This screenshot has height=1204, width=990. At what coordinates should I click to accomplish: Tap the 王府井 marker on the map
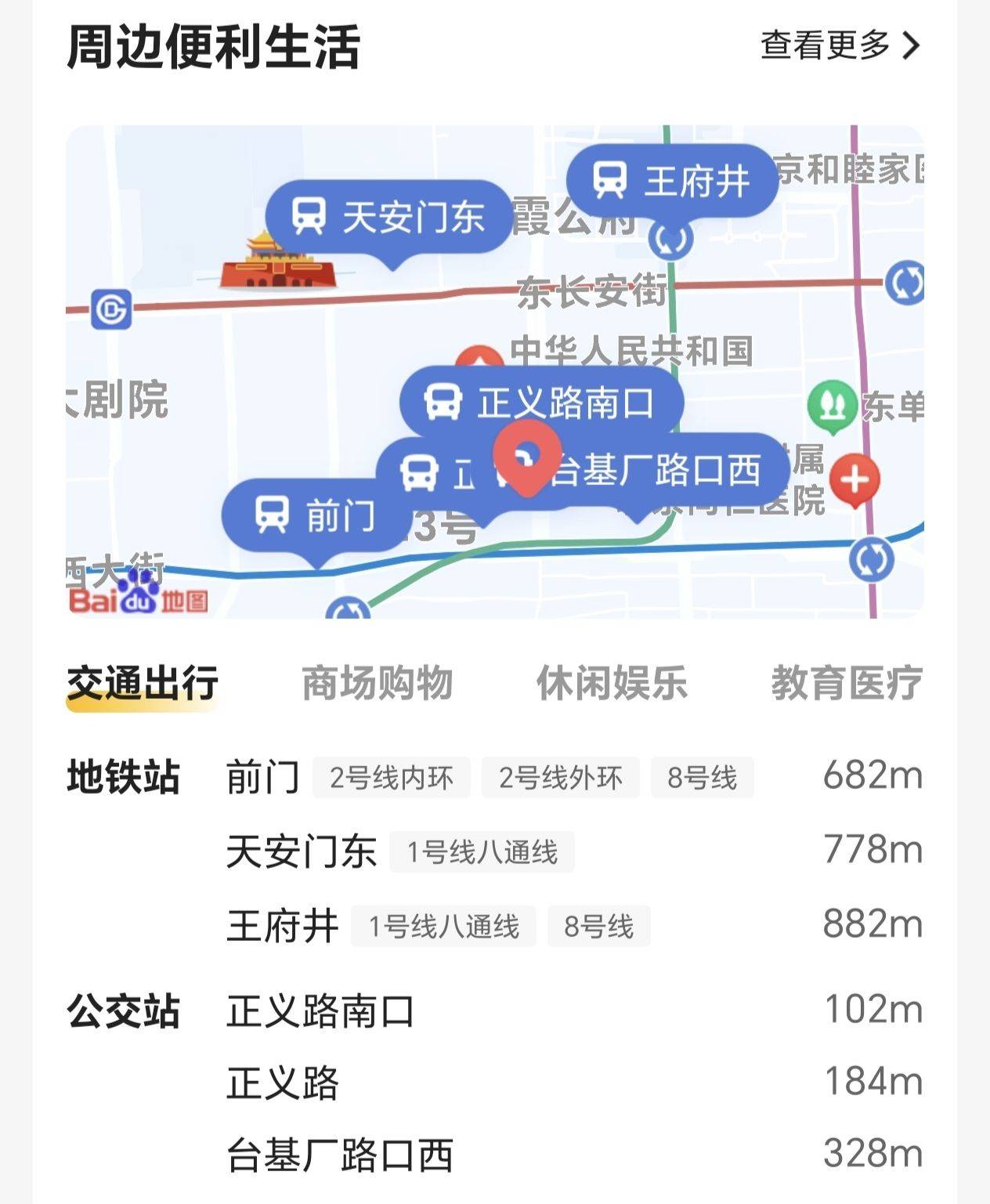pos(671,181)
